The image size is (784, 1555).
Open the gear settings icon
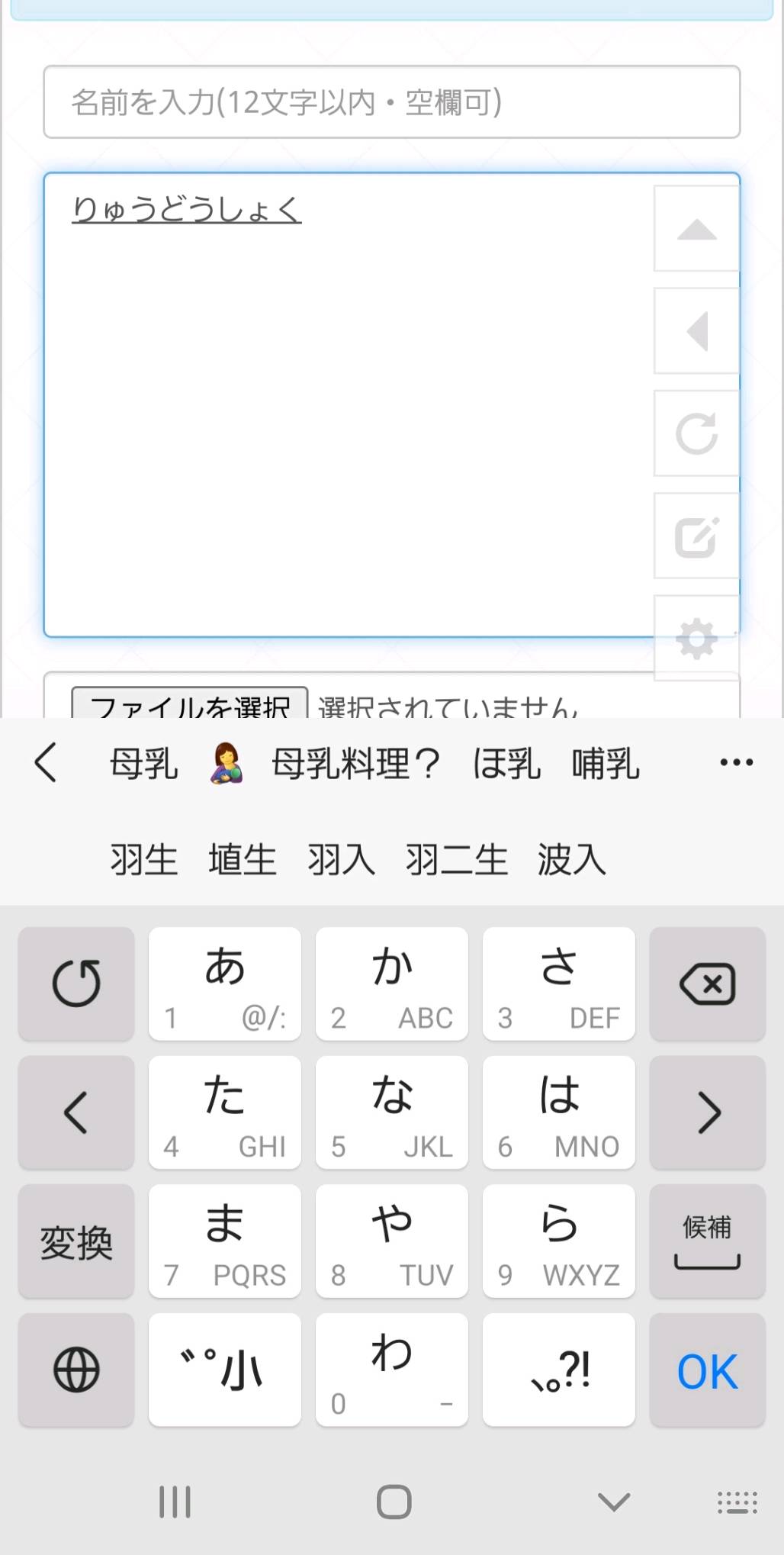[x=696, y=639]
